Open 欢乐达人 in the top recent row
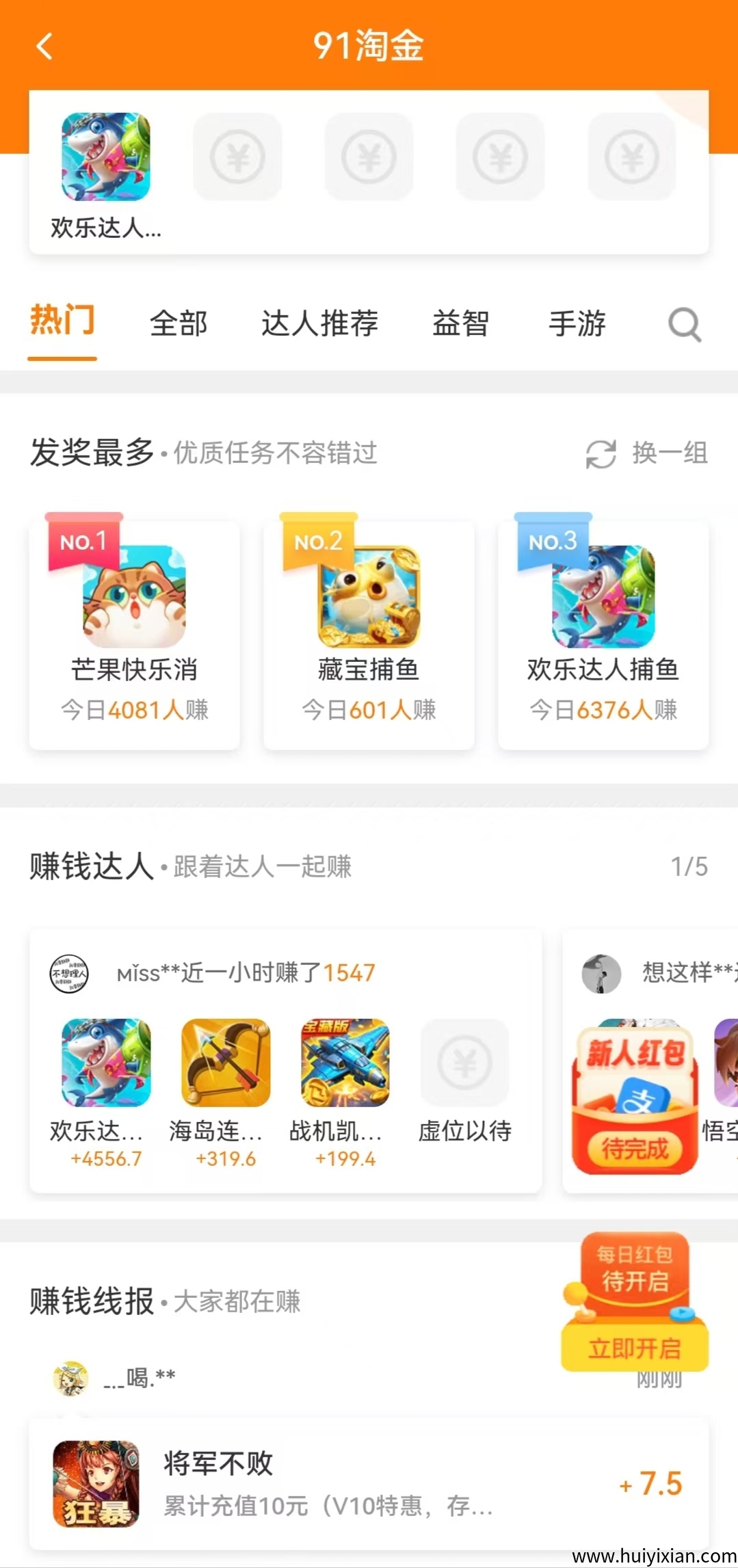Image resolution: width=738 pixels, height=1568 pixels. tap(106, 174)
